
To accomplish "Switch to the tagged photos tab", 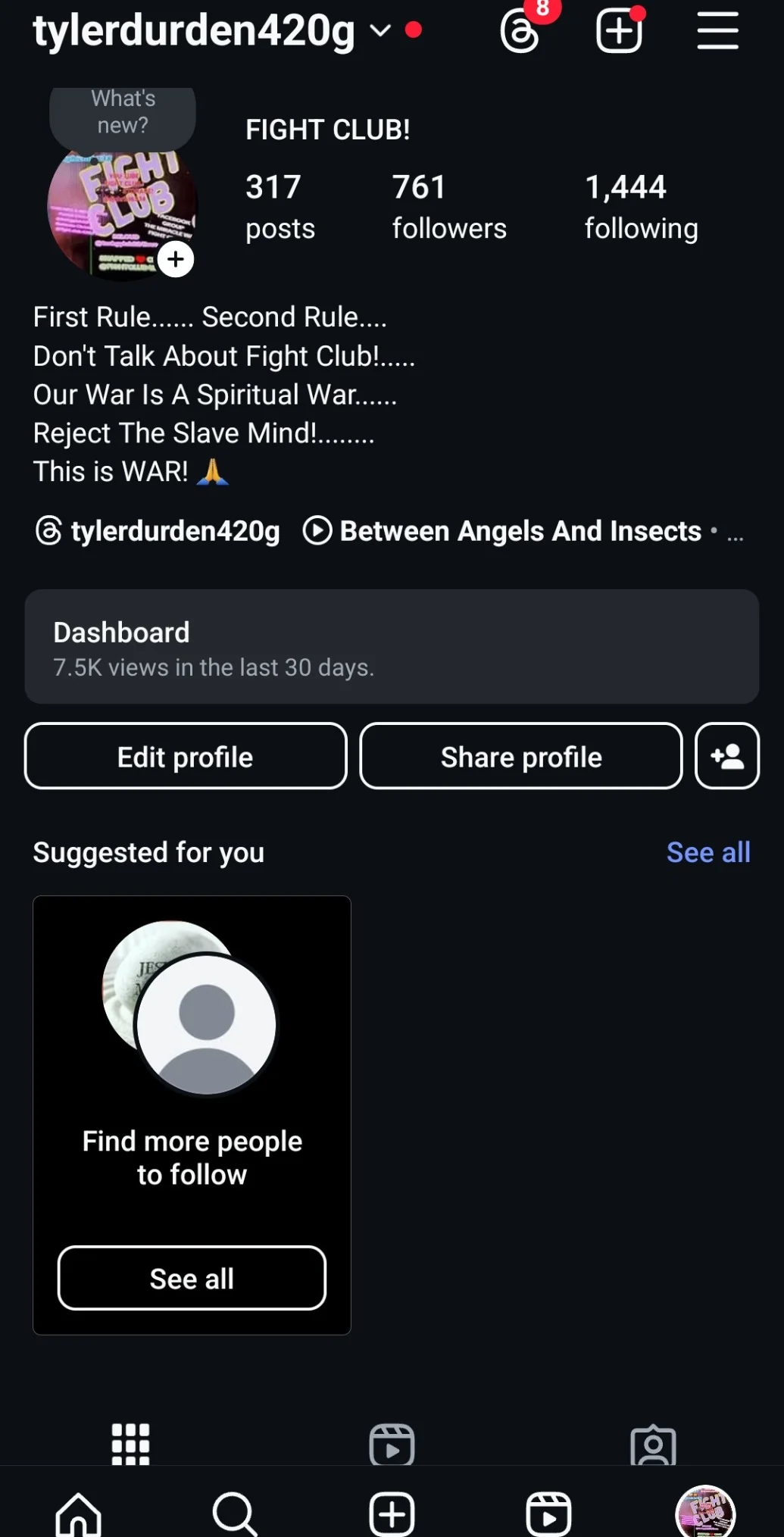I will pos(653,1444).
